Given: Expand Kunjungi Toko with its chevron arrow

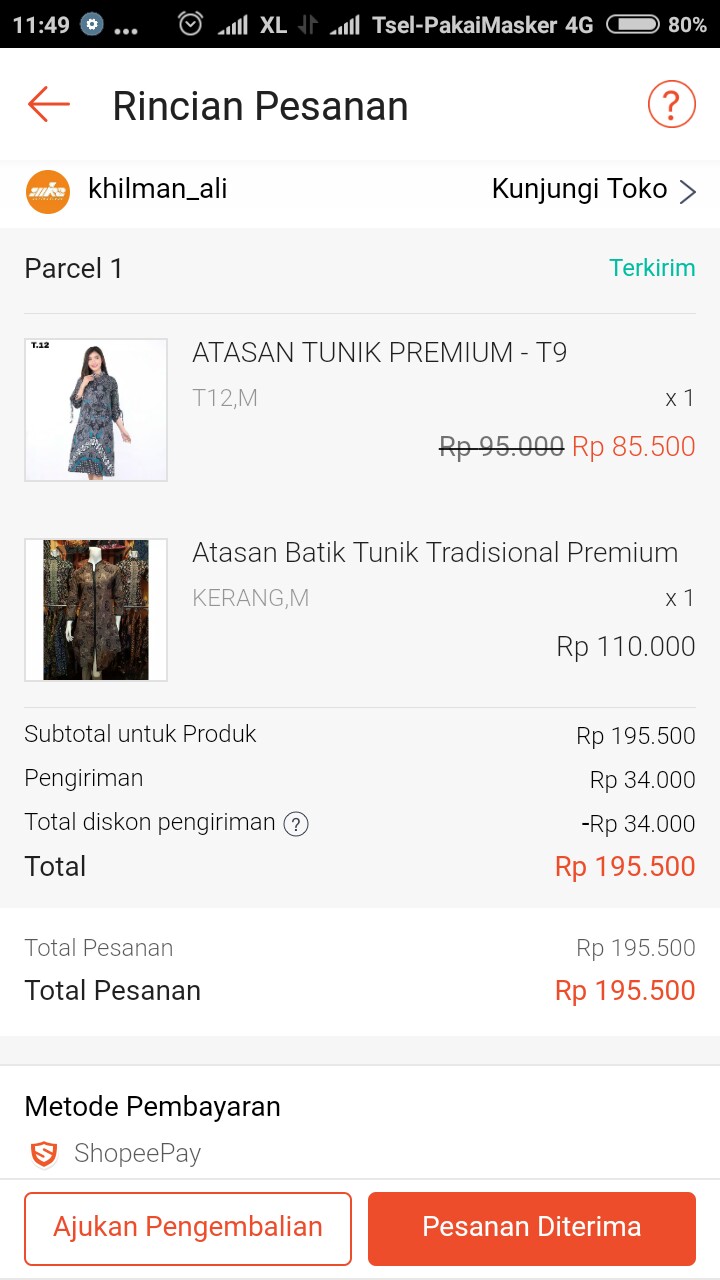Looking at the screenshot, I should (686, 189).
